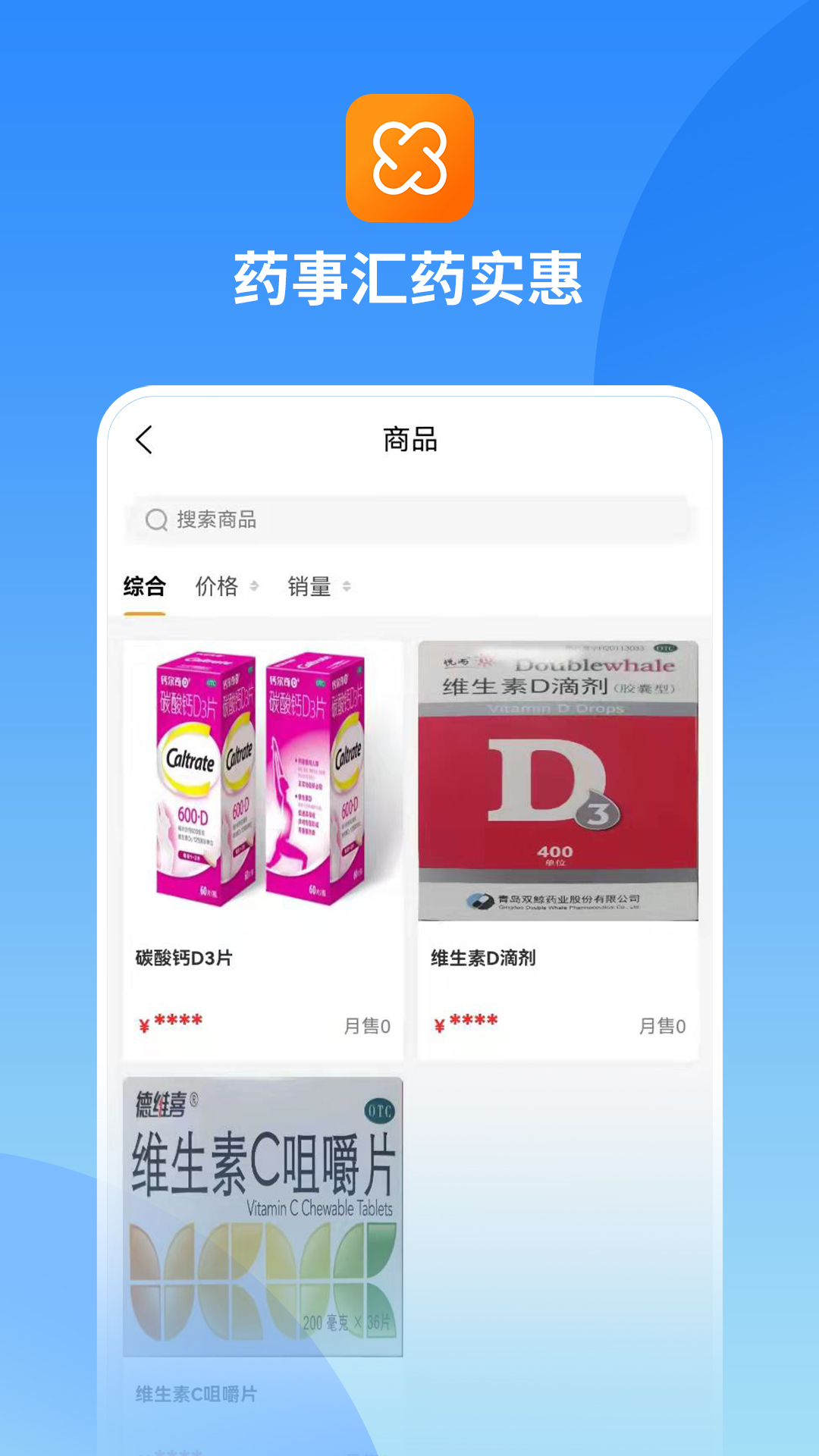The height and width of the screenshot is (1456, 819).
Task: Switch to the 综合 tab
Action: click(x=143, y=586)
